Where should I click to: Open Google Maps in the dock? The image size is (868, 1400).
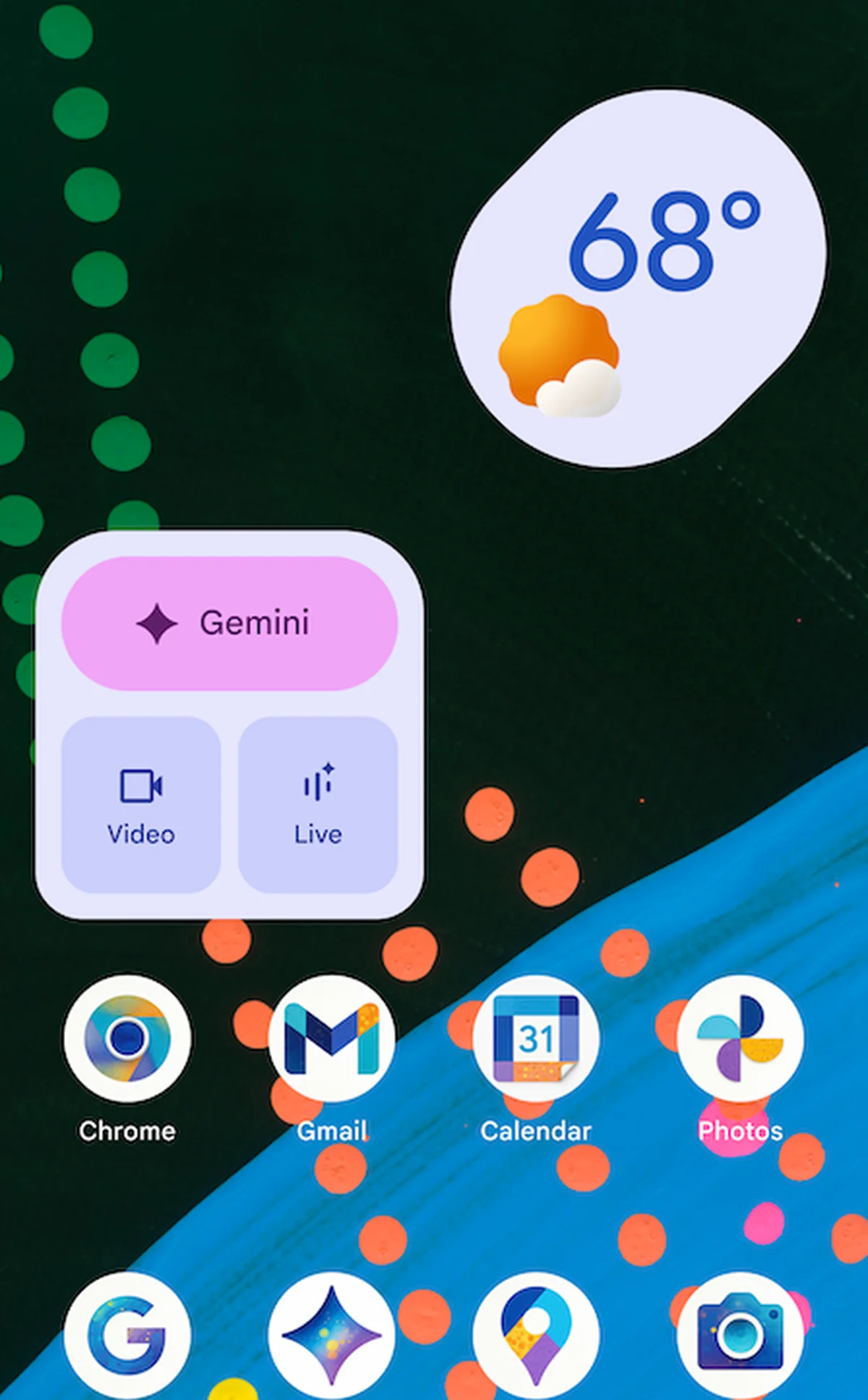click(536, 1335)
